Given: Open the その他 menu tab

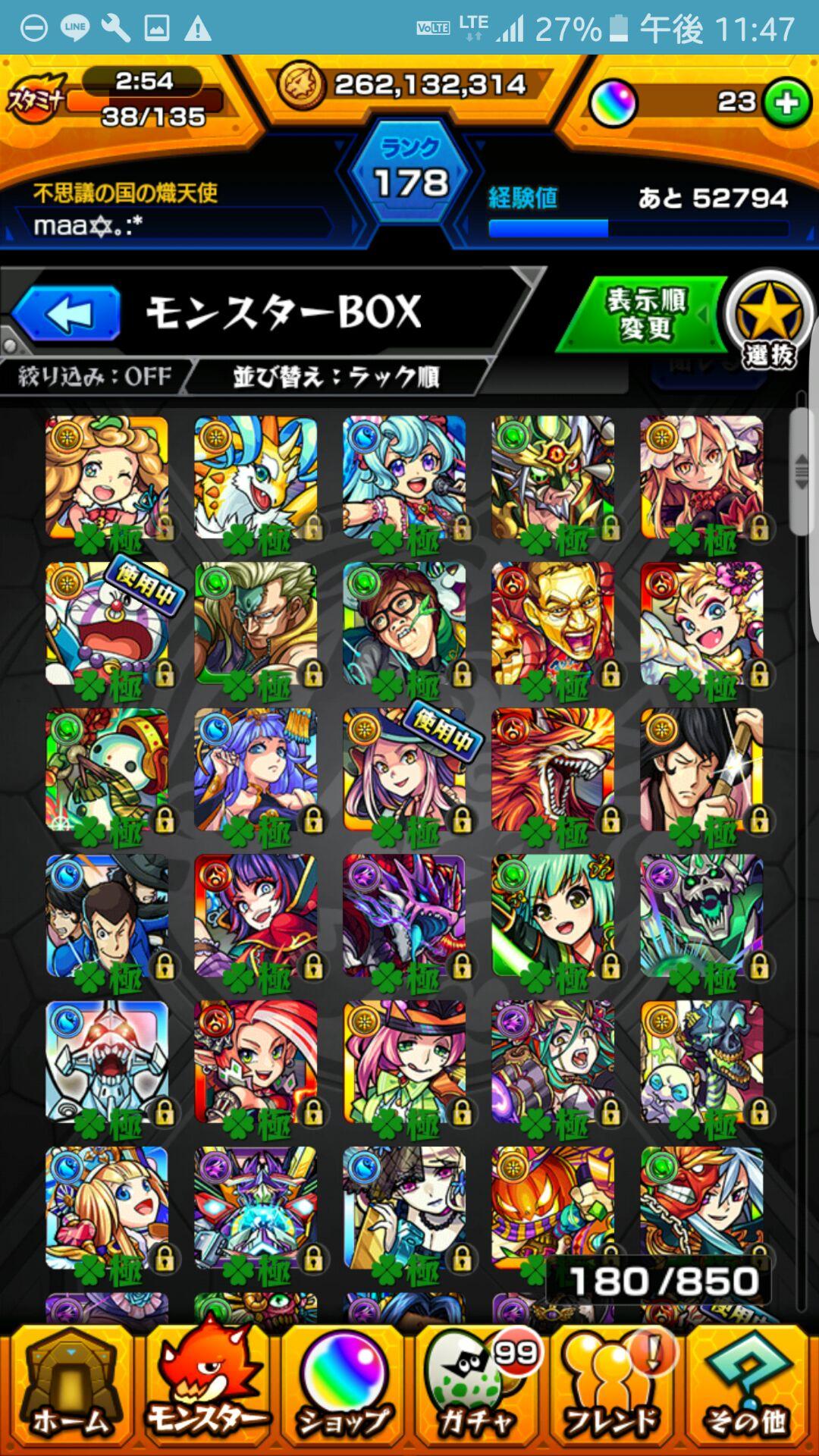Looking at the screenshot, I should click(748, 1392).
